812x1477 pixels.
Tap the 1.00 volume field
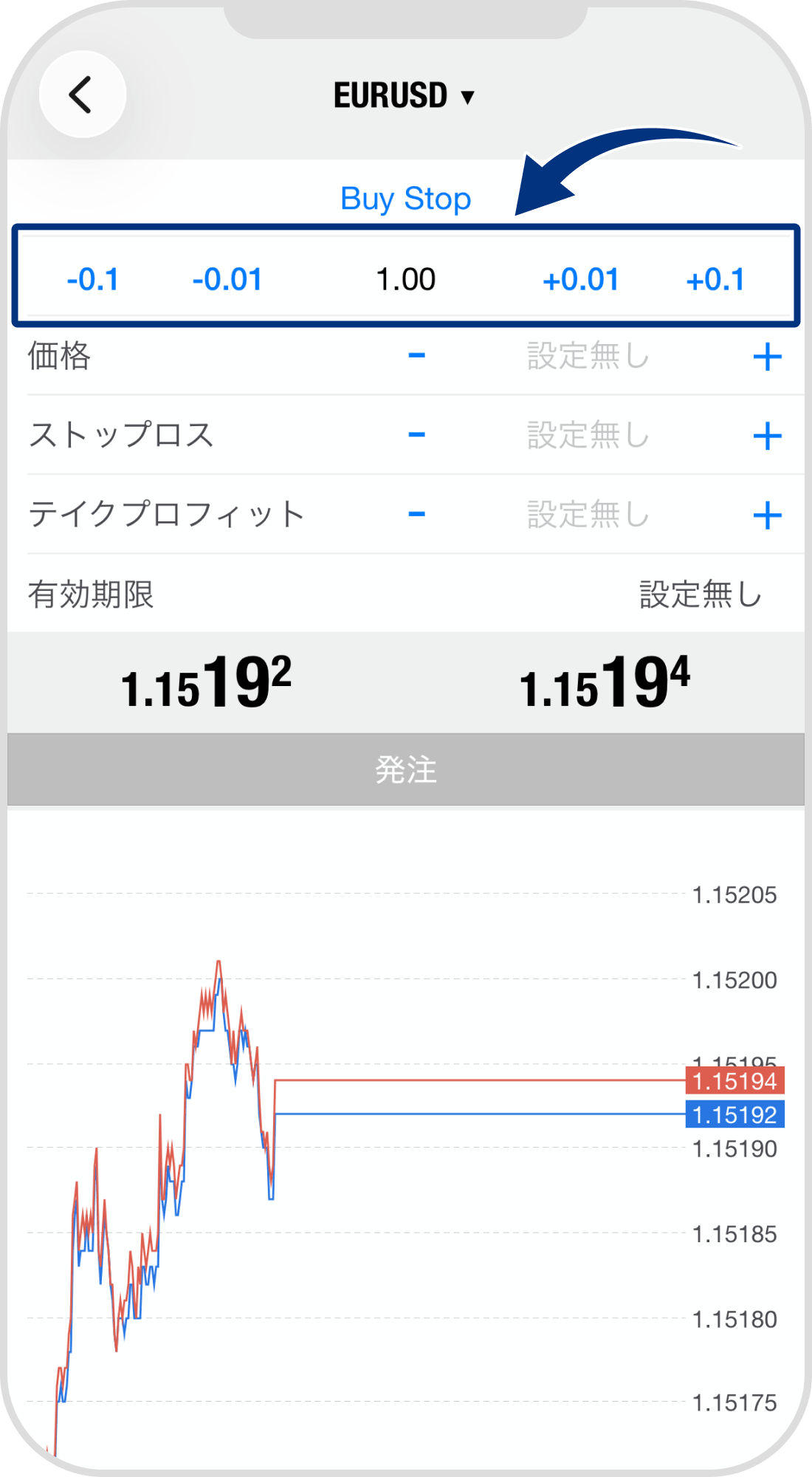click(x=406, y=279)
